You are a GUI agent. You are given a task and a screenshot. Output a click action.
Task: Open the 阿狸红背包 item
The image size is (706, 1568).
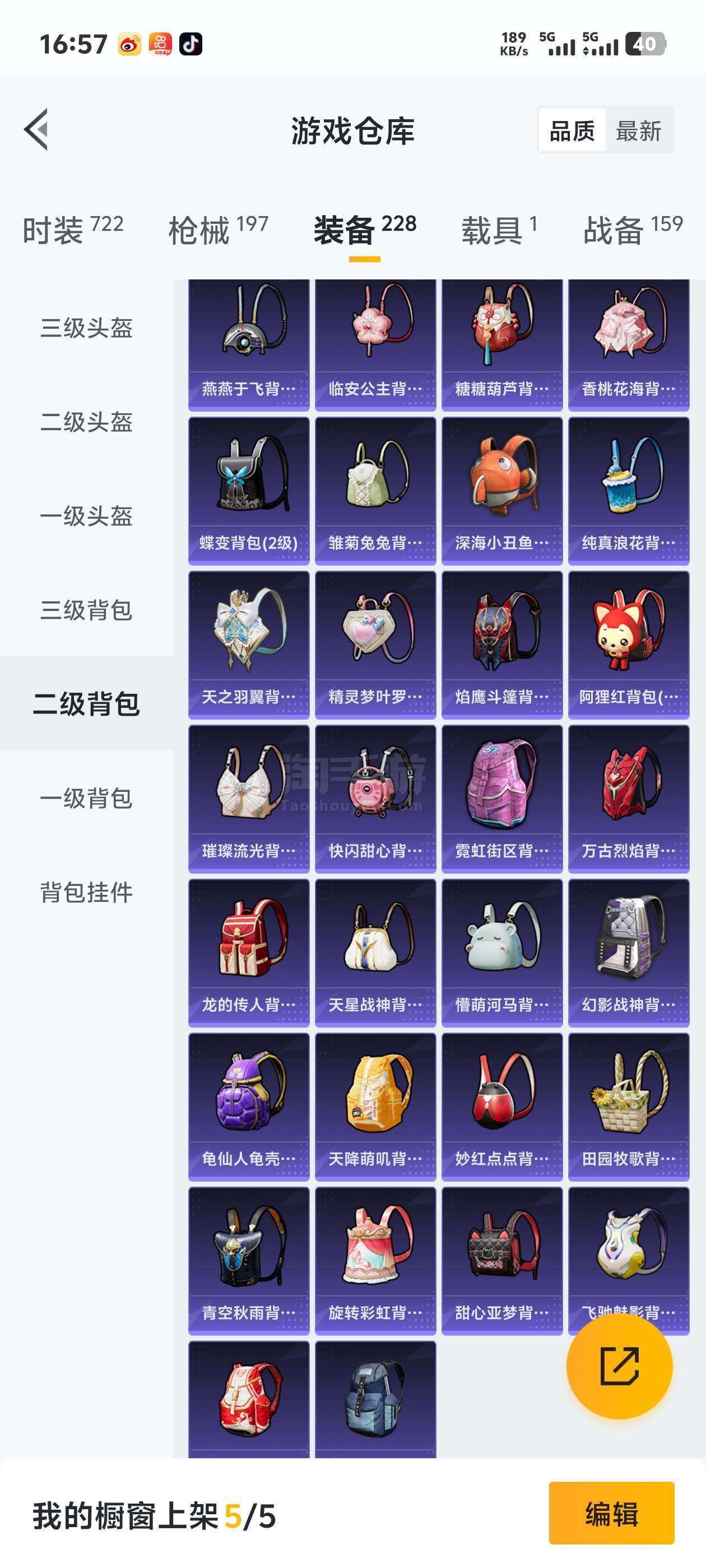point(629,645)
